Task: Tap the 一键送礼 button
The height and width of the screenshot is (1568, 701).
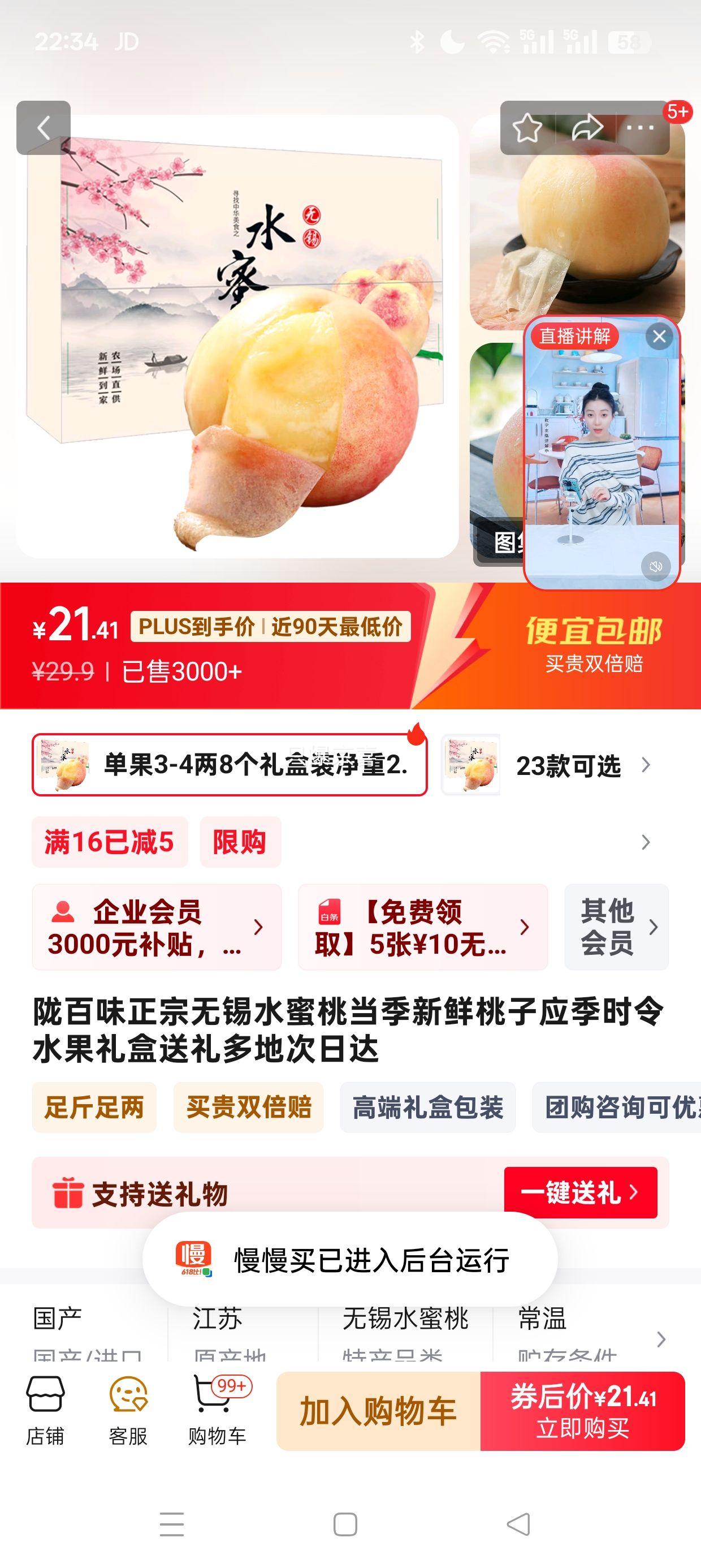Action: point(580,1192)
